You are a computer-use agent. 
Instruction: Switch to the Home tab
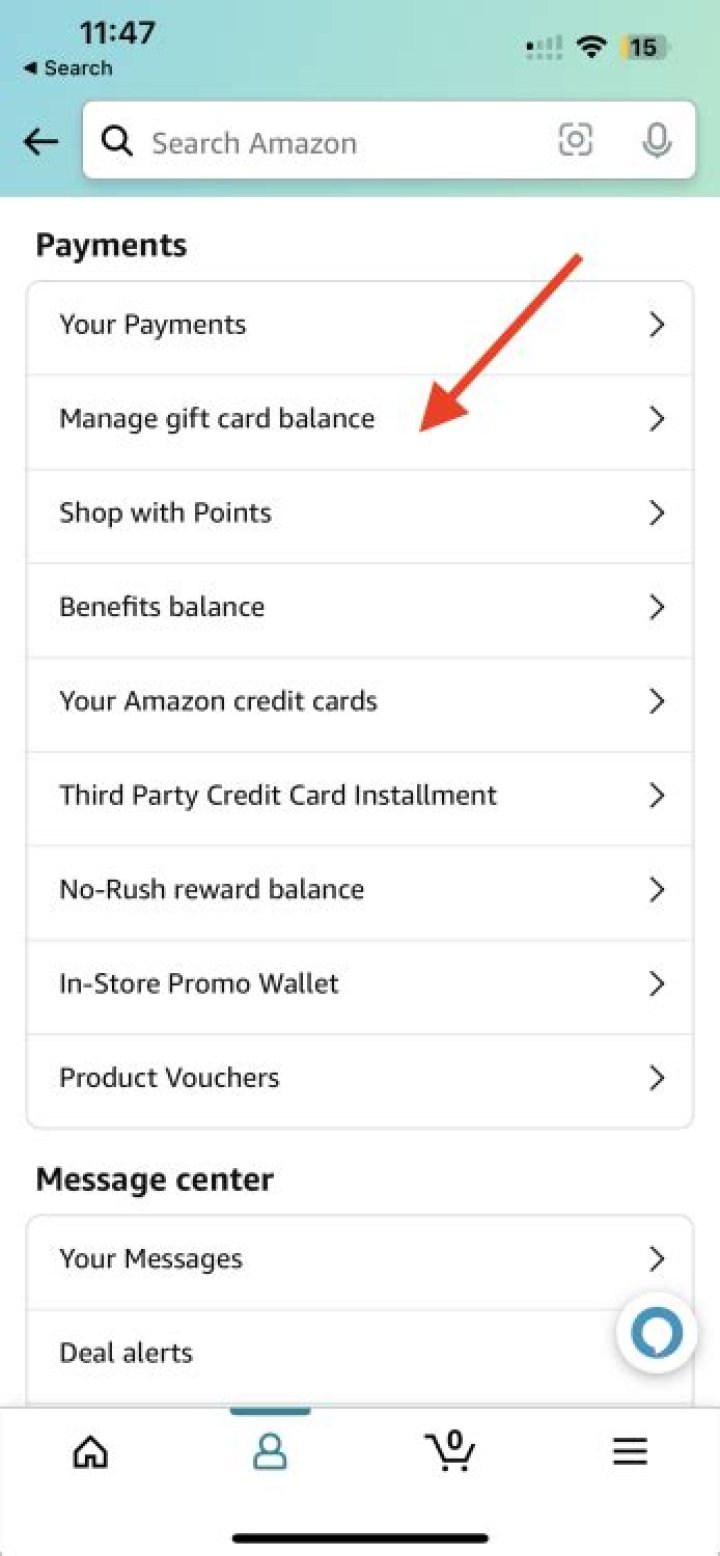pos(90,1451)
